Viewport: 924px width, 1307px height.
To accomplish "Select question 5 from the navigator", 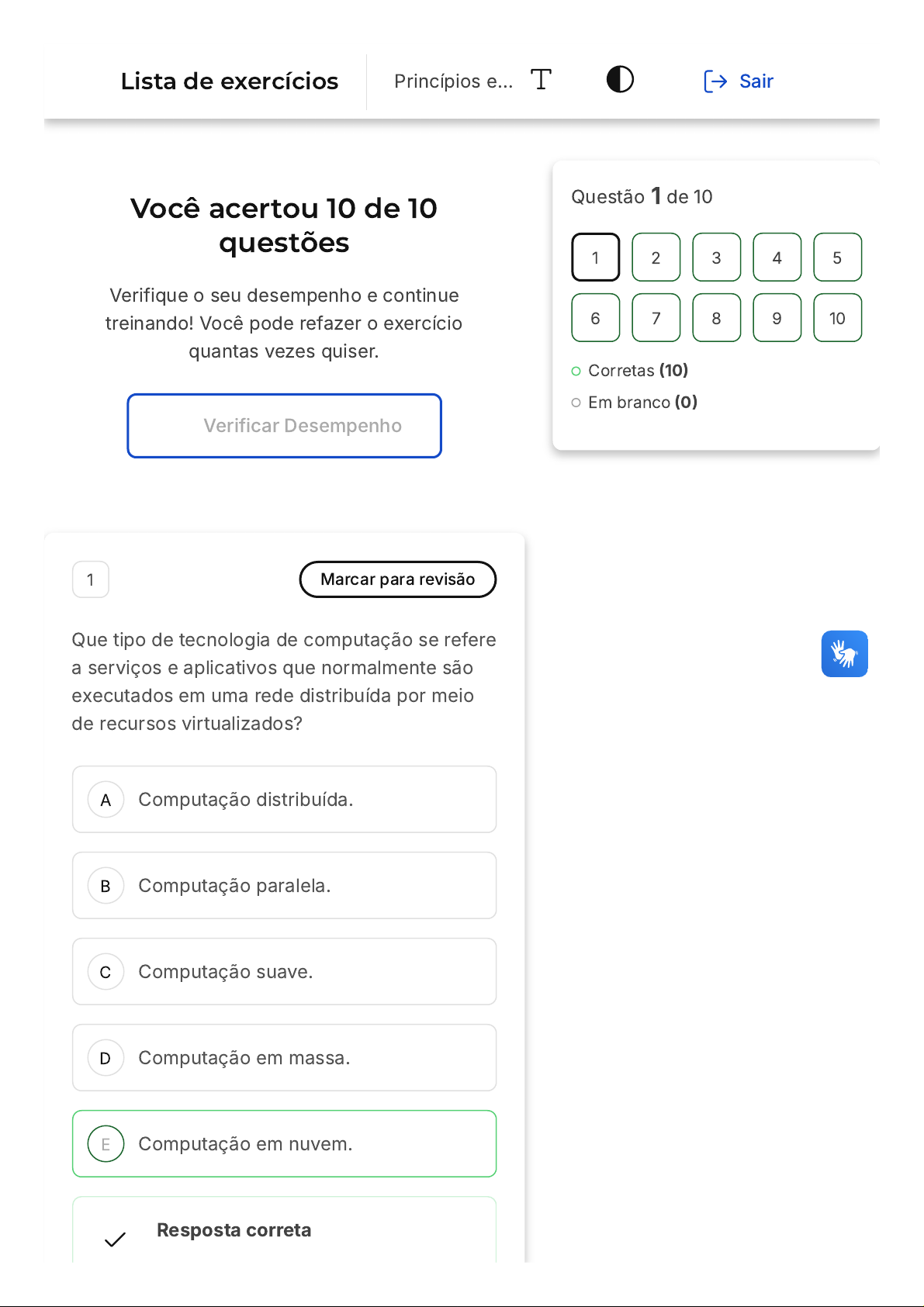I will tap(838, 258).
